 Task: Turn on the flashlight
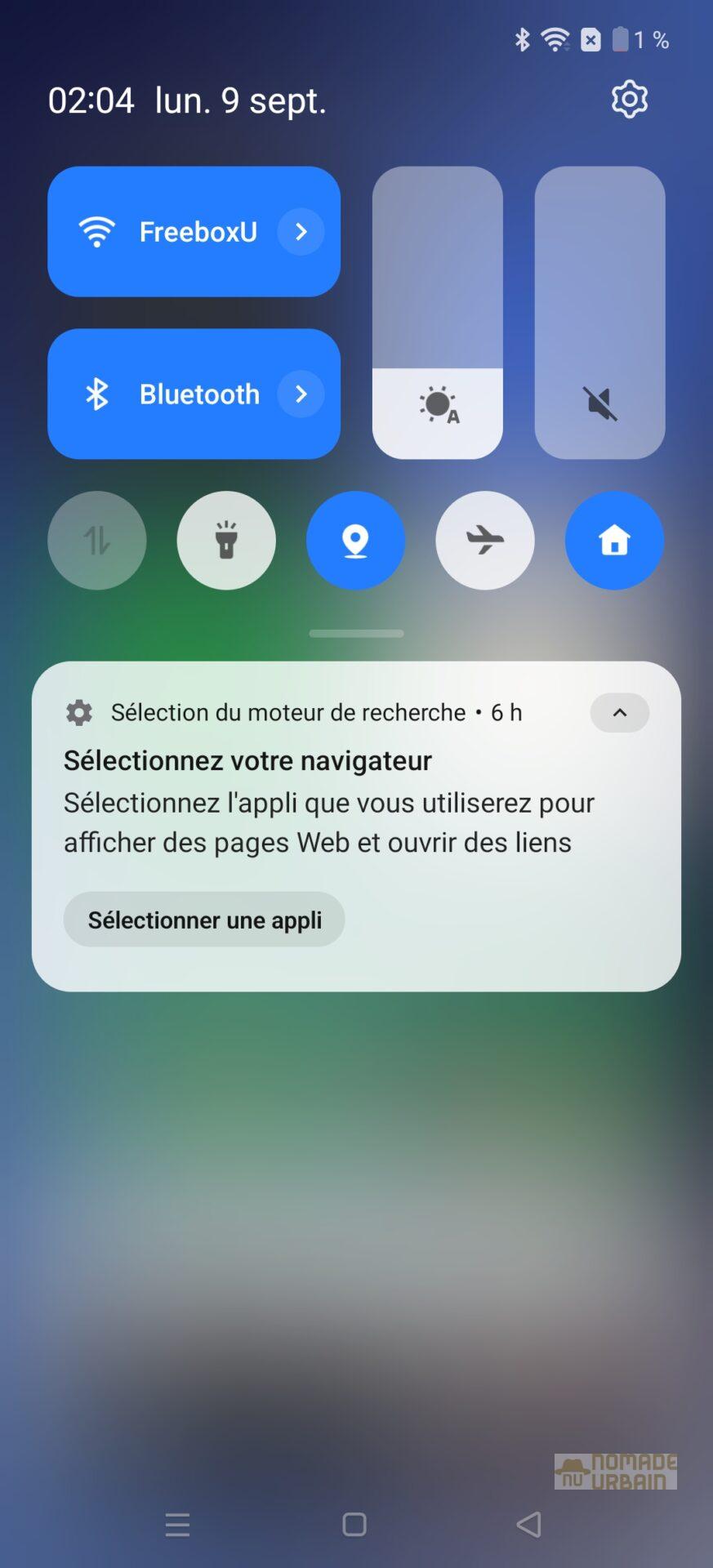226,541
